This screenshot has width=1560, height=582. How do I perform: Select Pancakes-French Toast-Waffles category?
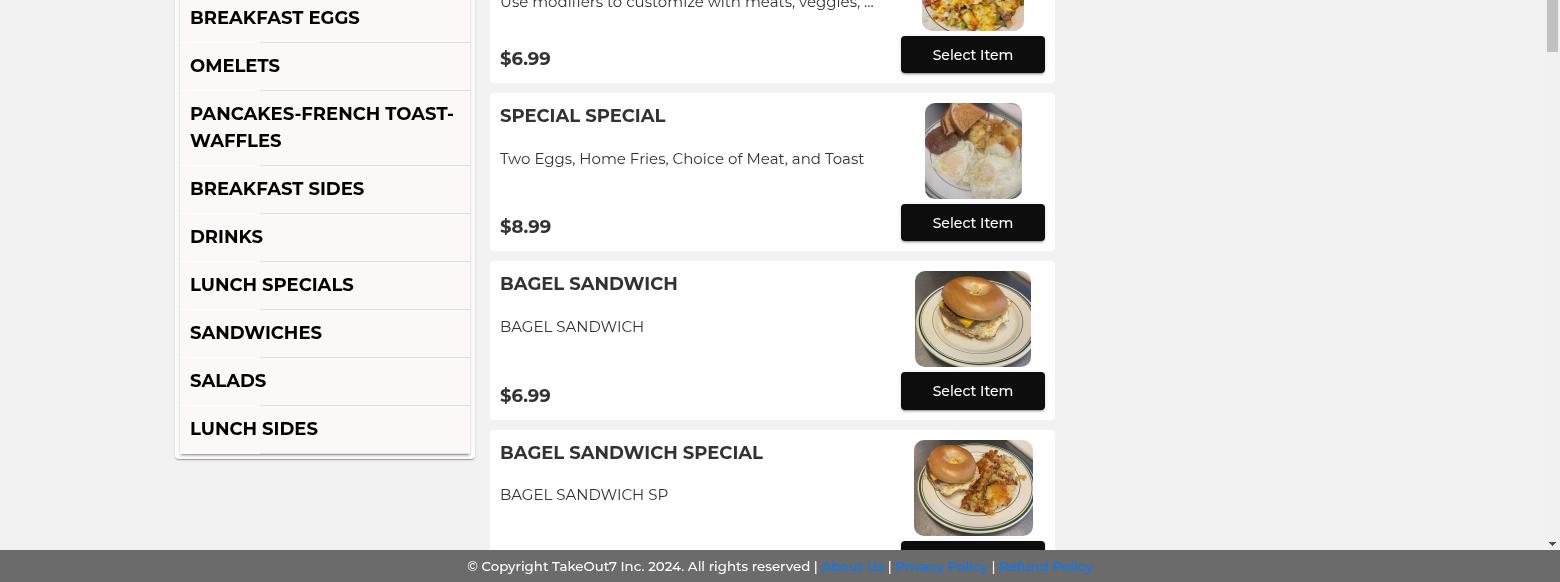321,127
